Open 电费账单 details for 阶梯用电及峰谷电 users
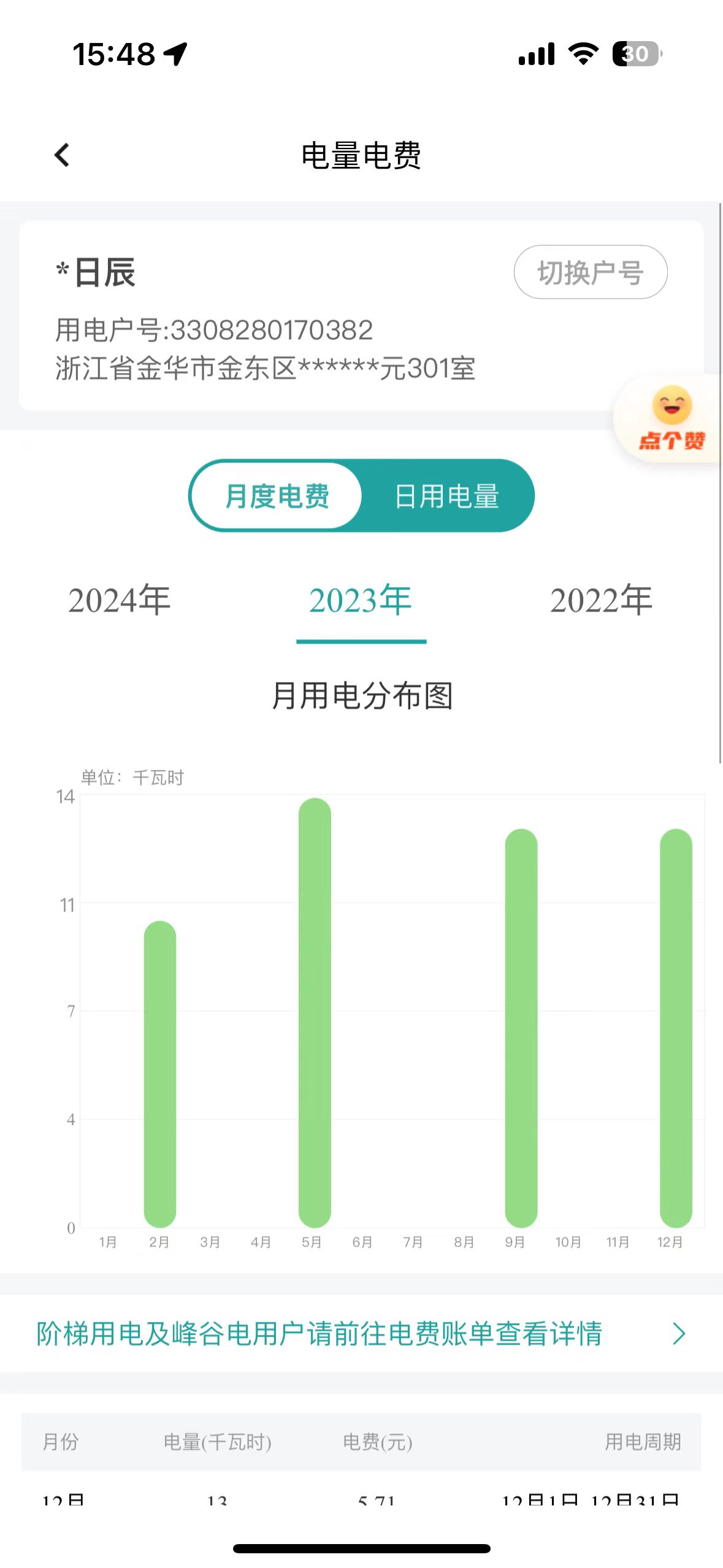Viewport: 723px width, 1568px height. coord(361,1334)
